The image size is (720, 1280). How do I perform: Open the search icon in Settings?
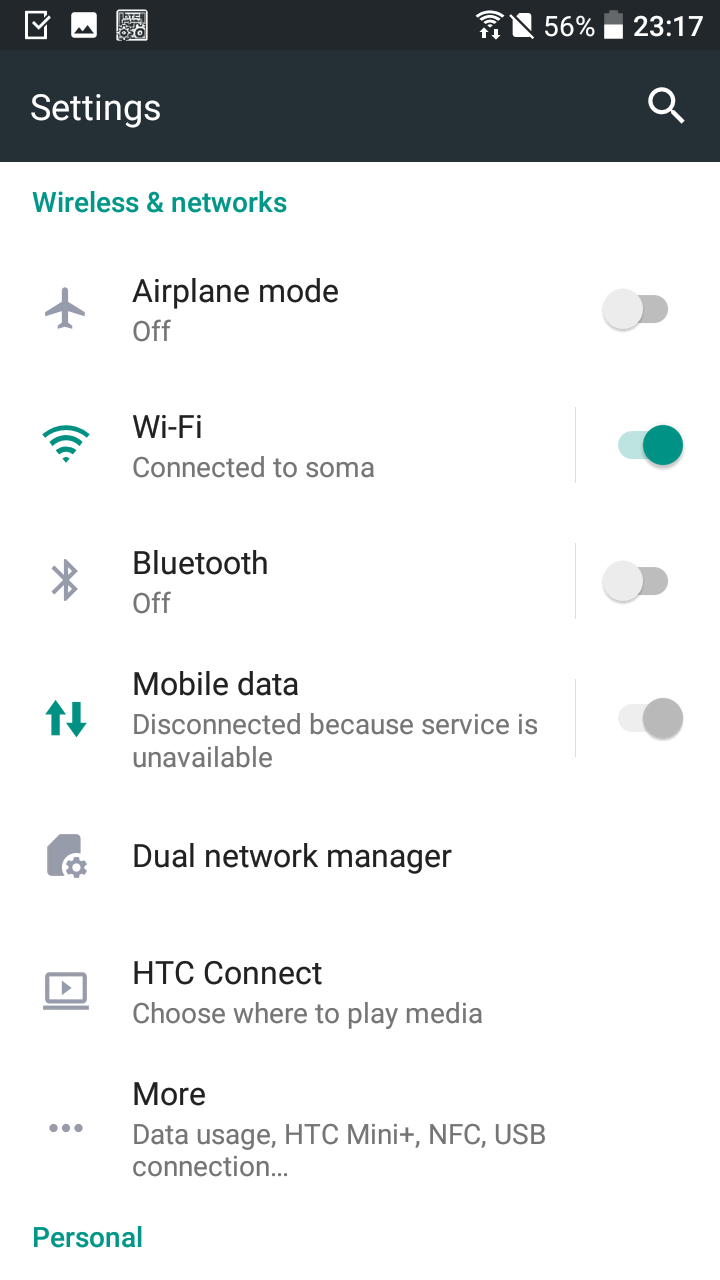pyautogui.click(x=666, y=106)
